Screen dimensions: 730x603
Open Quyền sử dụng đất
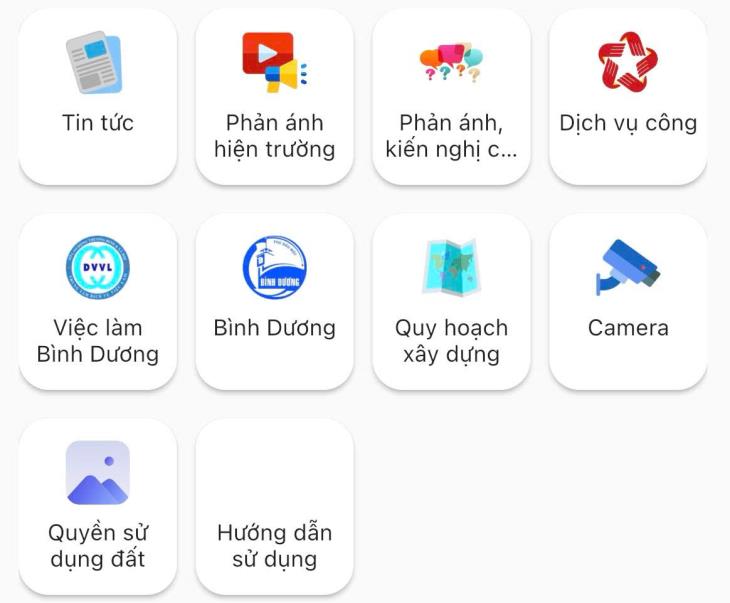click(x=97, y=505)
